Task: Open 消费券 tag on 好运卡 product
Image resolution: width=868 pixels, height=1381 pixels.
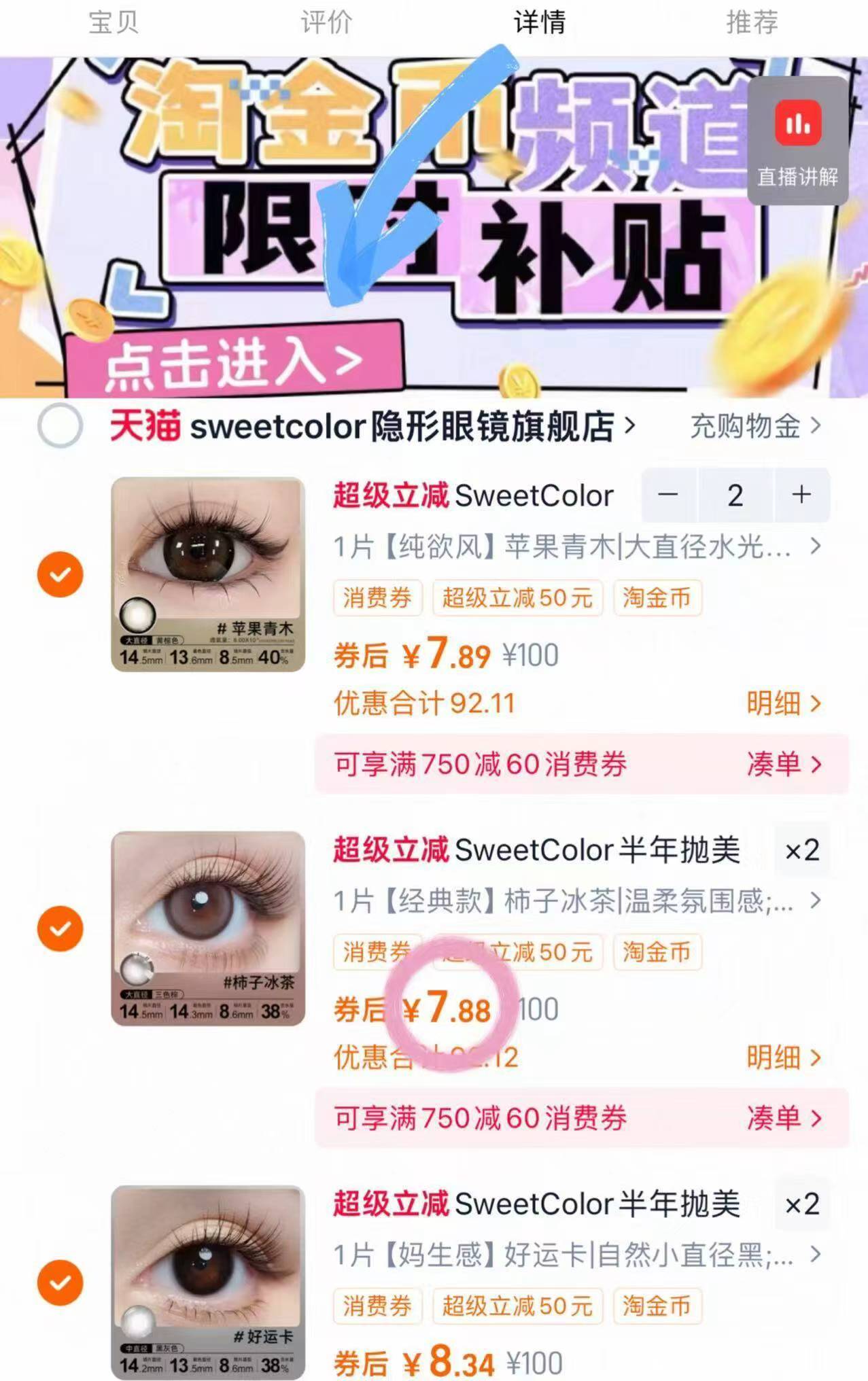Action: (x=377, y=1306)
